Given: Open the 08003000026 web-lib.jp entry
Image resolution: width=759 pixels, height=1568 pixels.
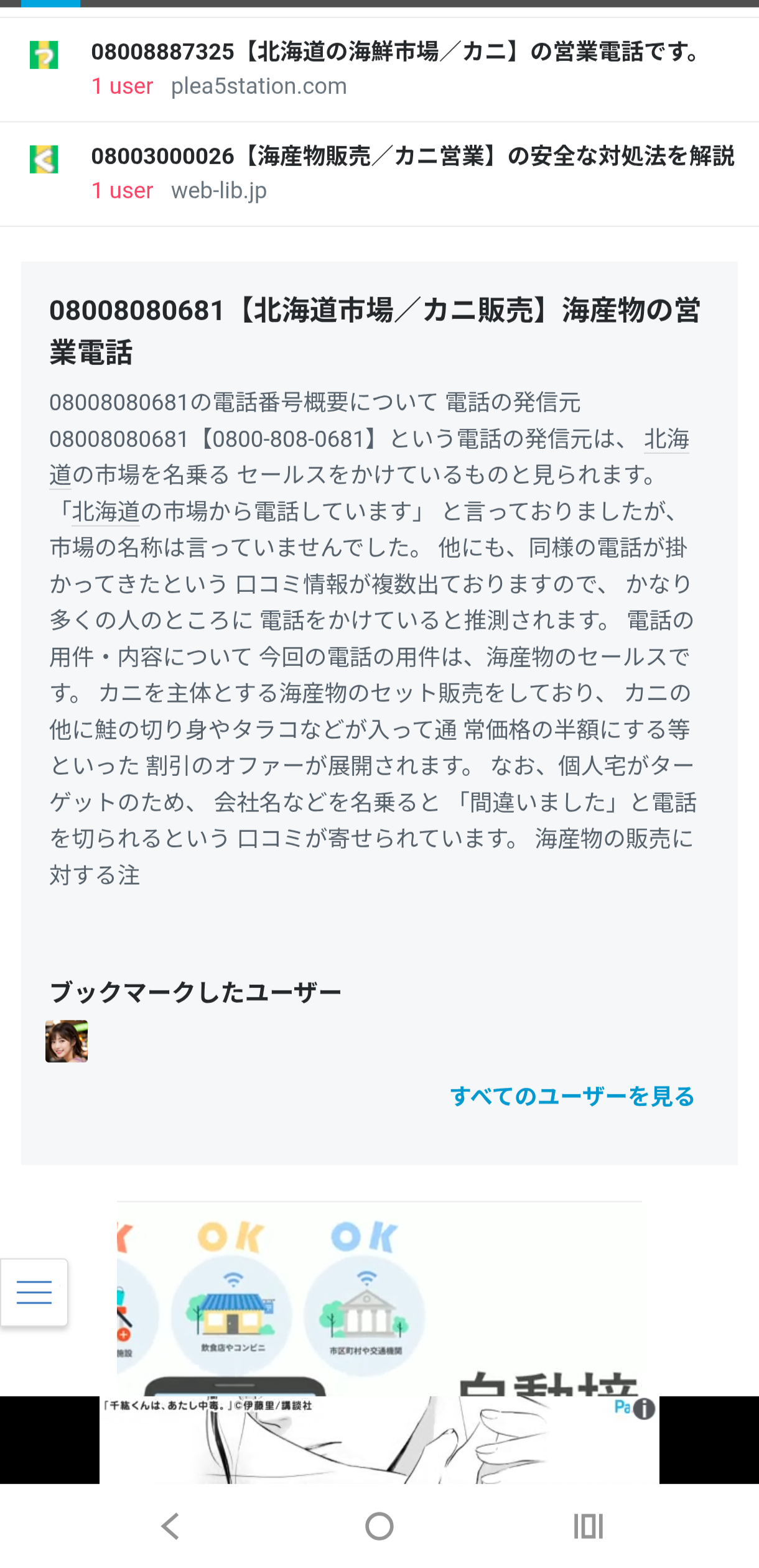Looking at the screenshot, I should (412, 157).
